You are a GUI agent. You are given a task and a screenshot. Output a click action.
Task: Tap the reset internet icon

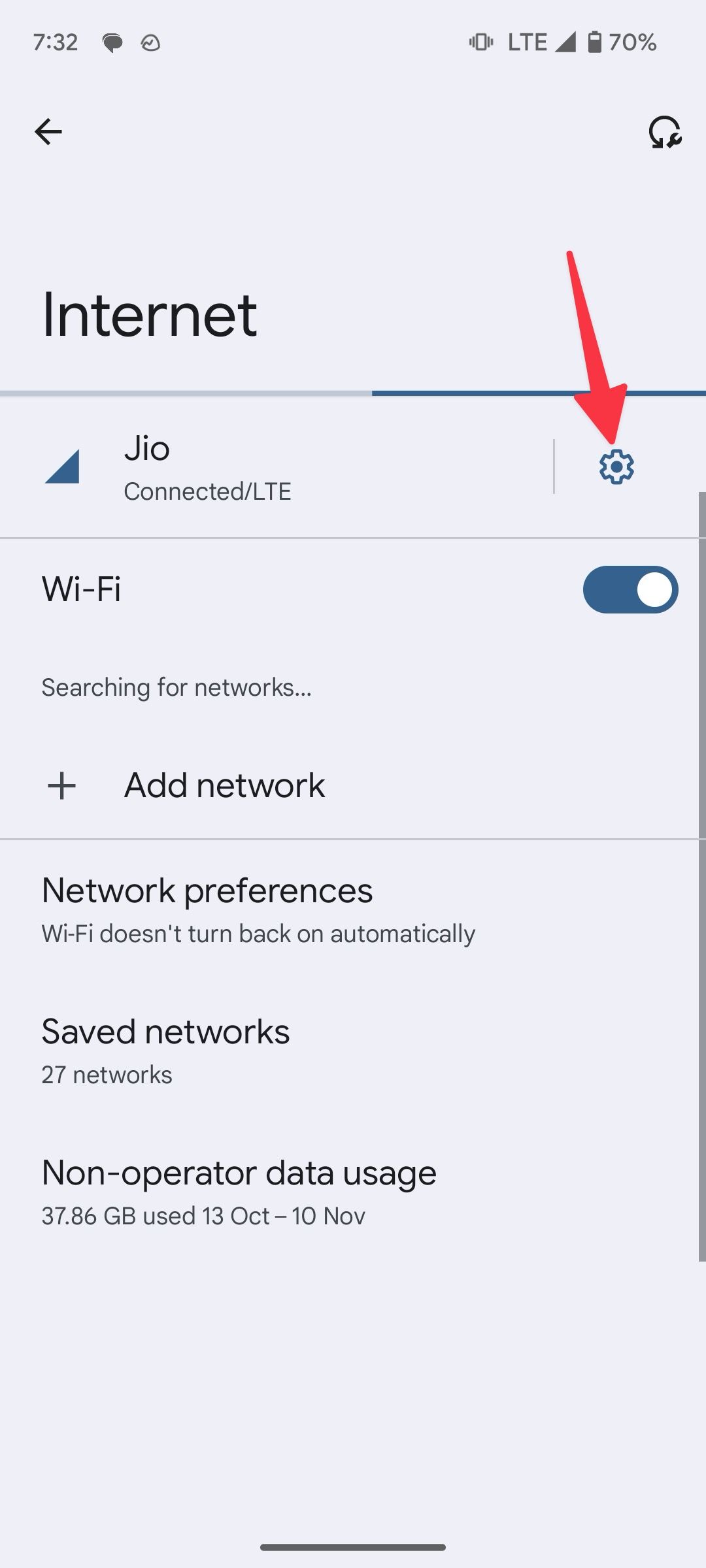coord(665,132)
